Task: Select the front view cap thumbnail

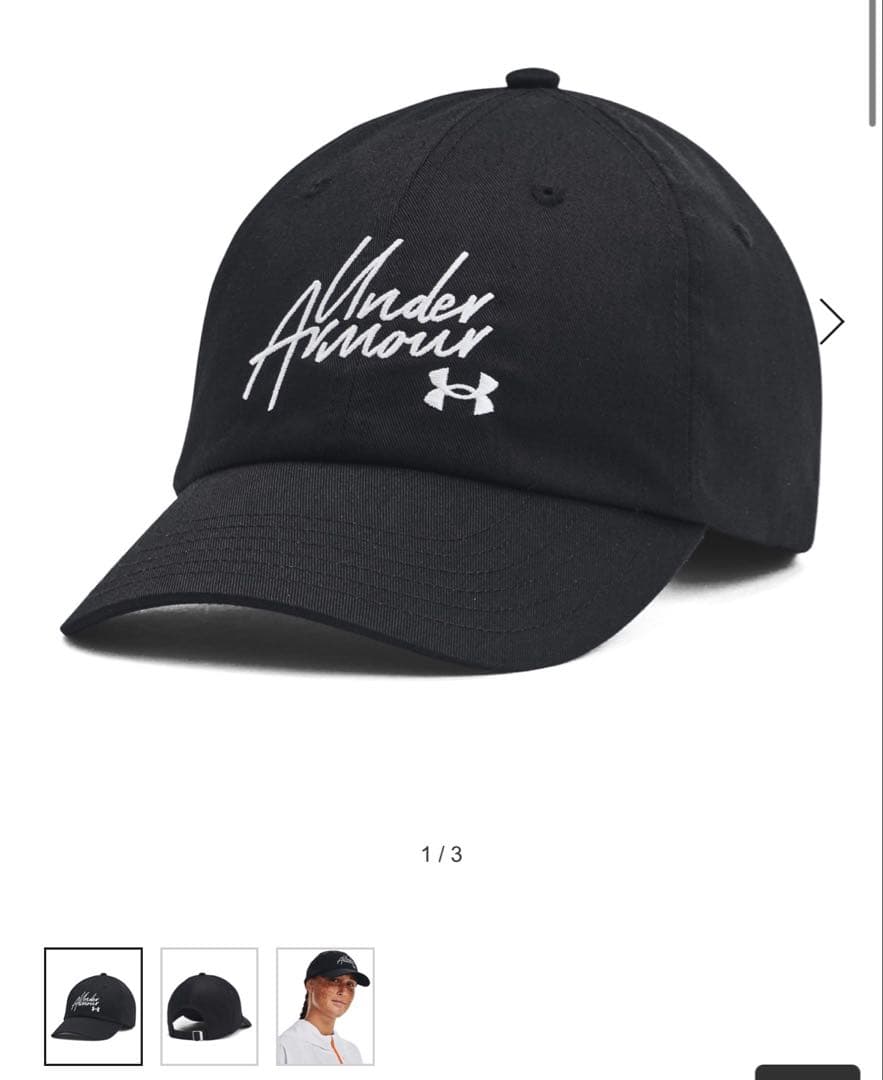Action: [93, 1006]
